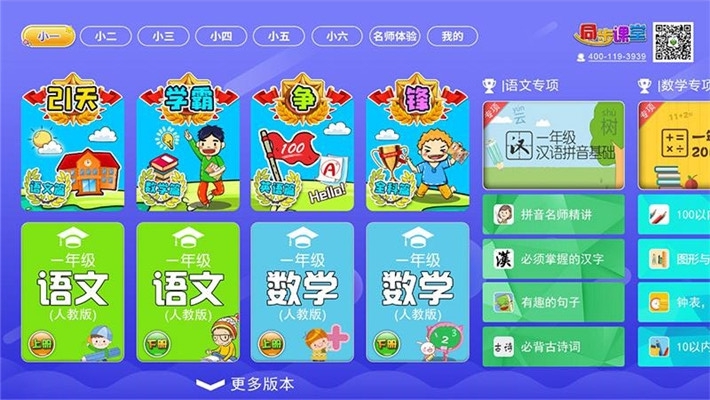Go to the 小五 tab
Screen dimensions: 710x400
(x=279, y=36)
